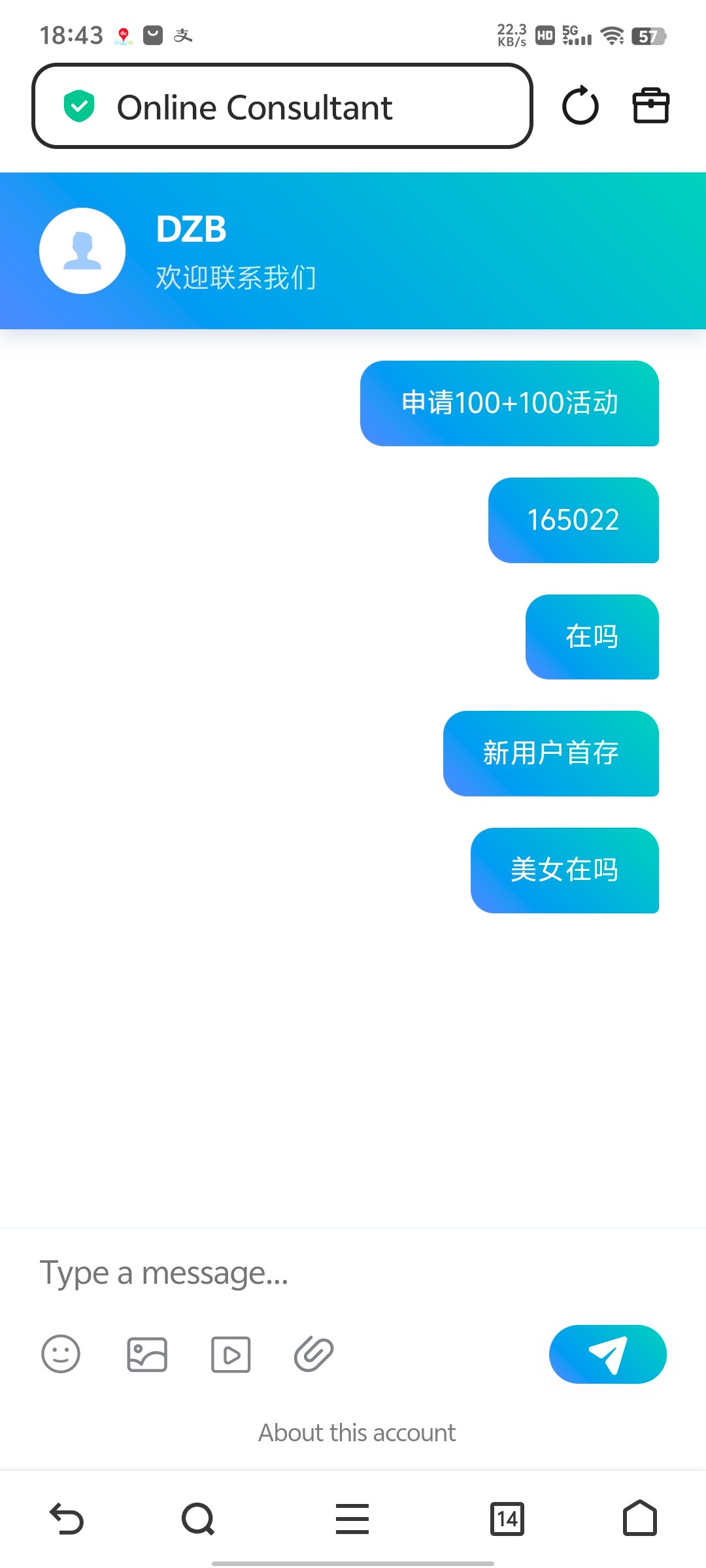Go back using the browser back arrow
706x1568 pixels.
tap(67, 1518)
